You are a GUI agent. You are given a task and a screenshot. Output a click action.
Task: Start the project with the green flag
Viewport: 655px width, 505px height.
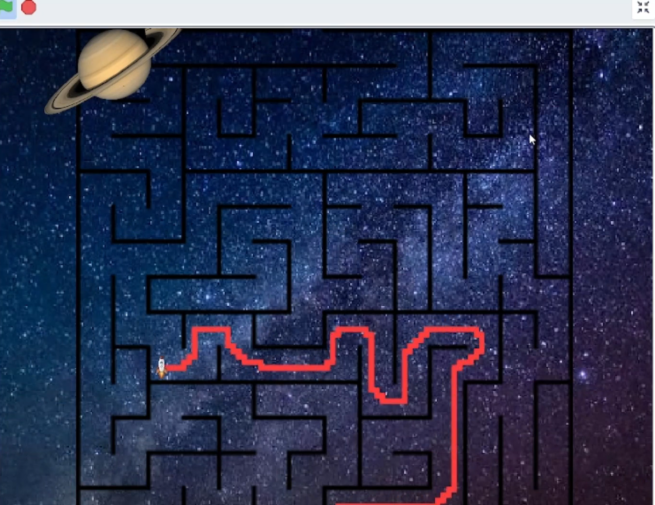point(6,7)
